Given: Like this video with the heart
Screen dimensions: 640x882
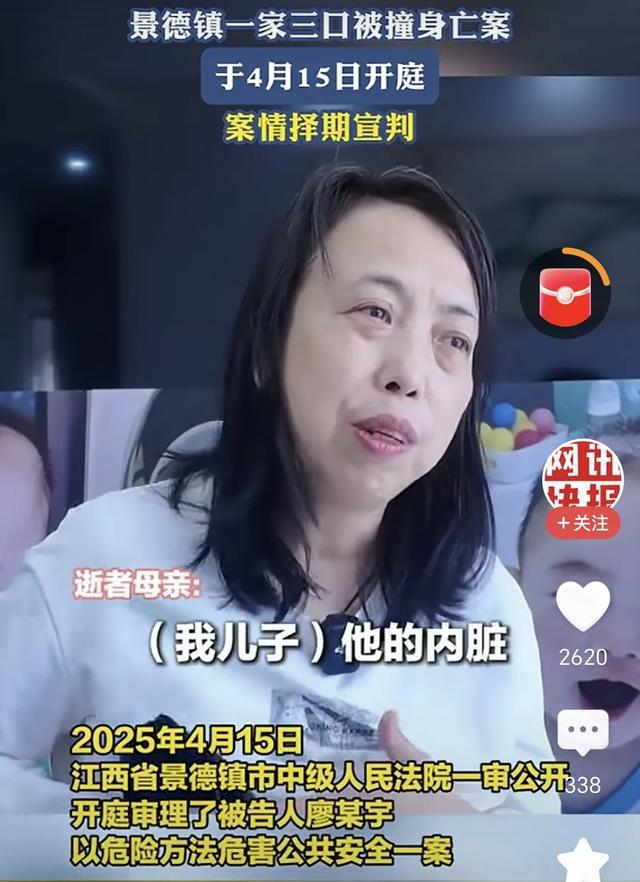Looking at the screenshot, I should pyautogui.click(x=582, y=606).
